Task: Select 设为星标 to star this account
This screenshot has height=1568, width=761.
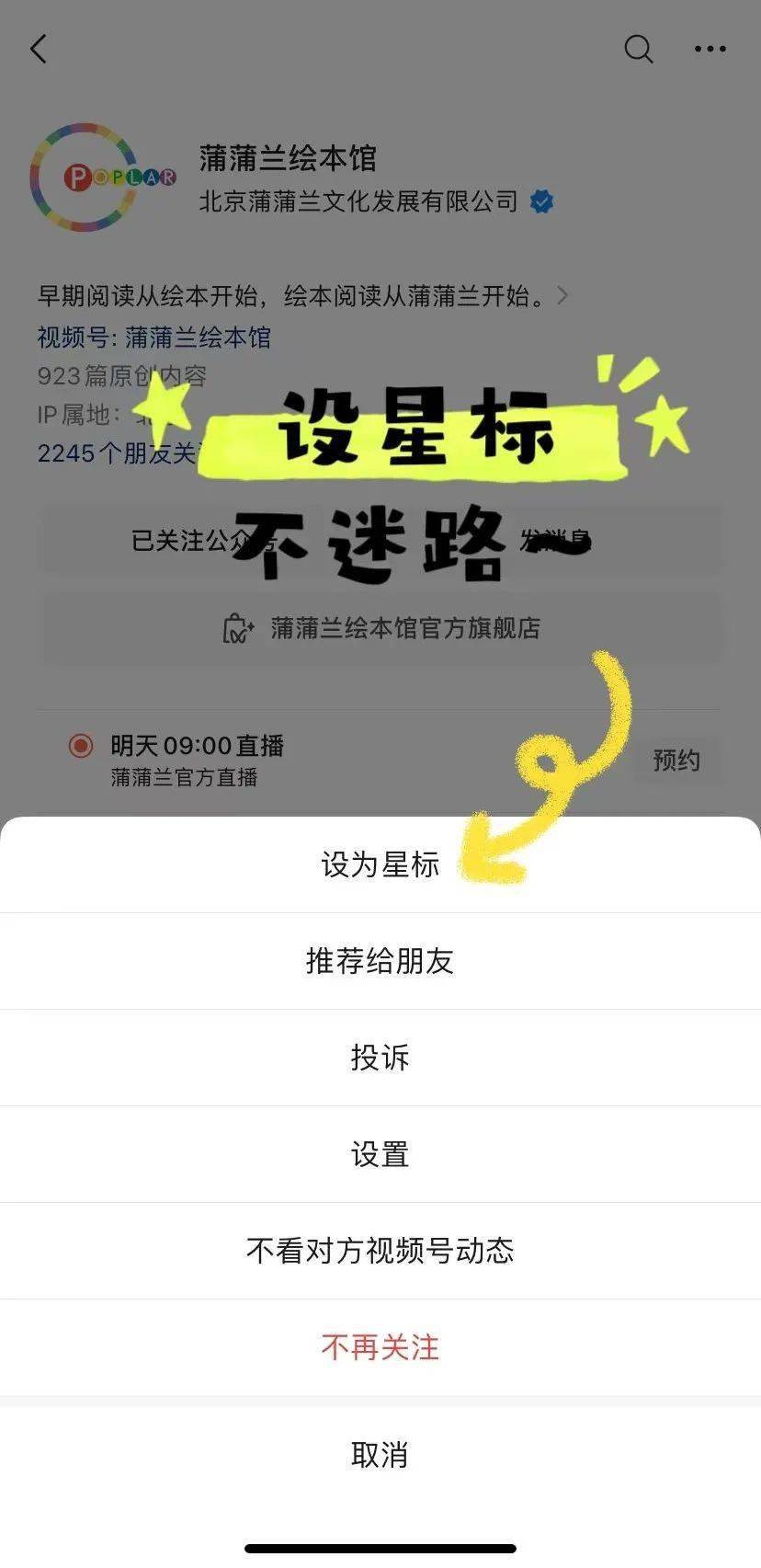Action: coord(380,864)
